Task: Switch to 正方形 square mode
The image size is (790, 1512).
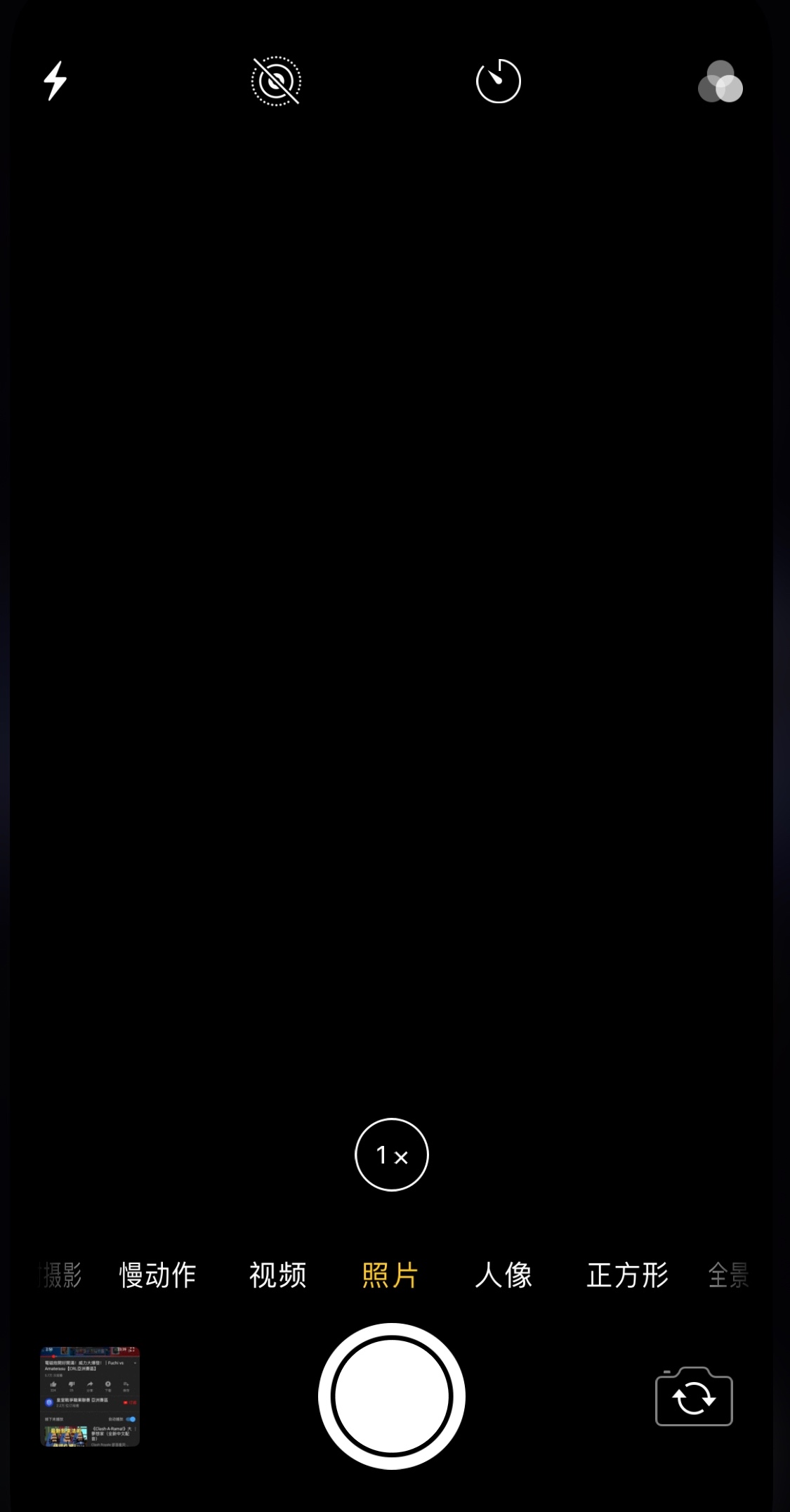Action: coord(627,1275)
